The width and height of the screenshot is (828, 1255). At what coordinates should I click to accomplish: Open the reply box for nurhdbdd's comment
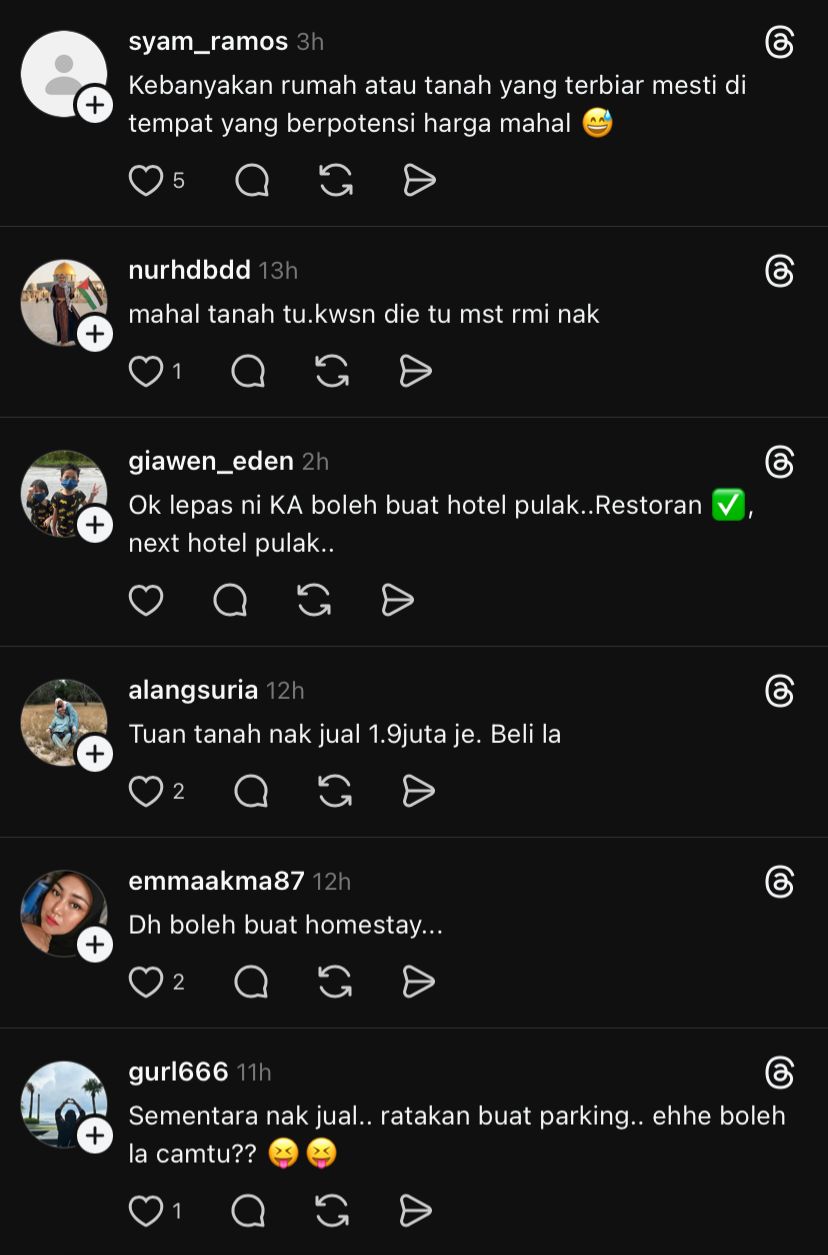point(248,370)
